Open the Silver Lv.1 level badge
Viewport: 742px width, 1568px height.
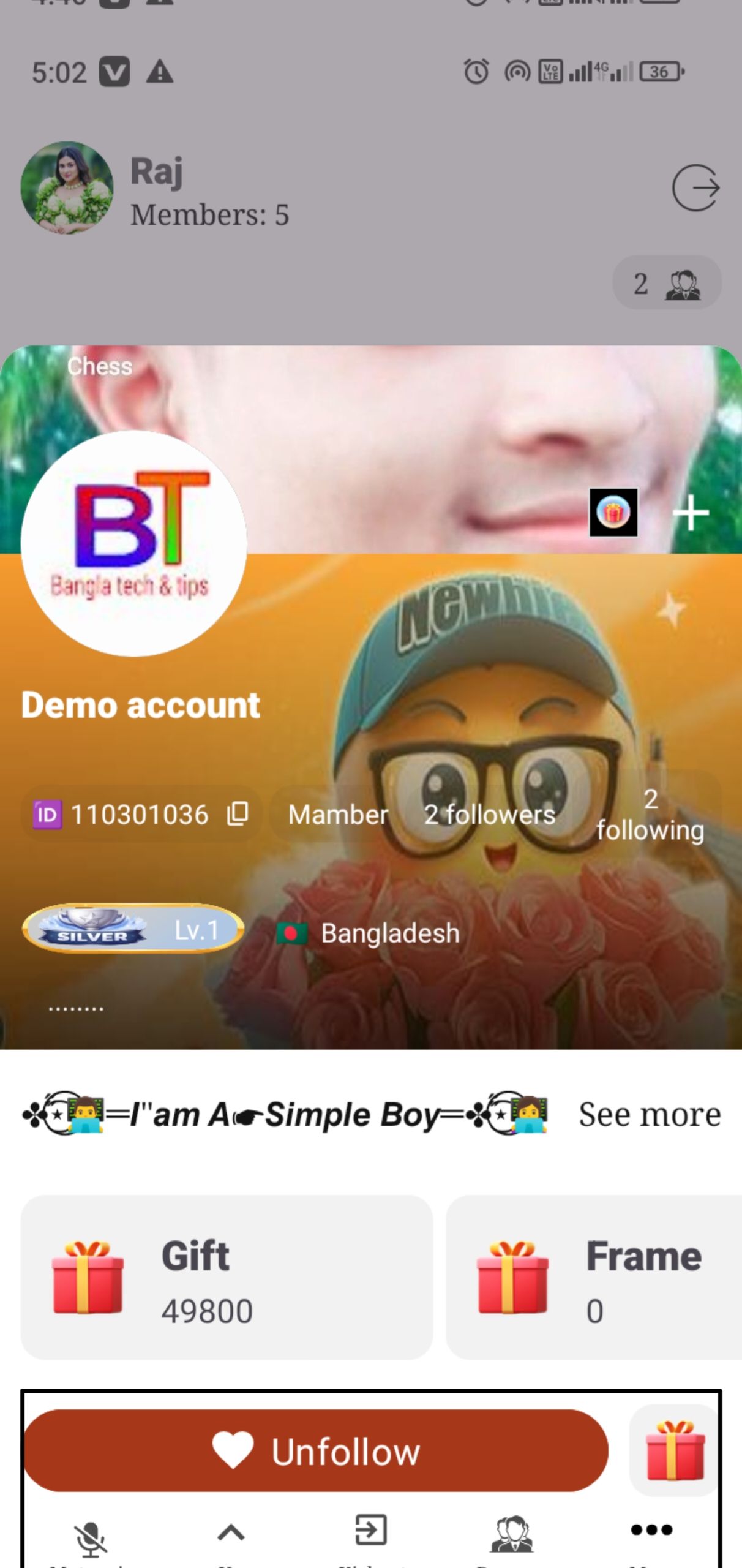133,930
